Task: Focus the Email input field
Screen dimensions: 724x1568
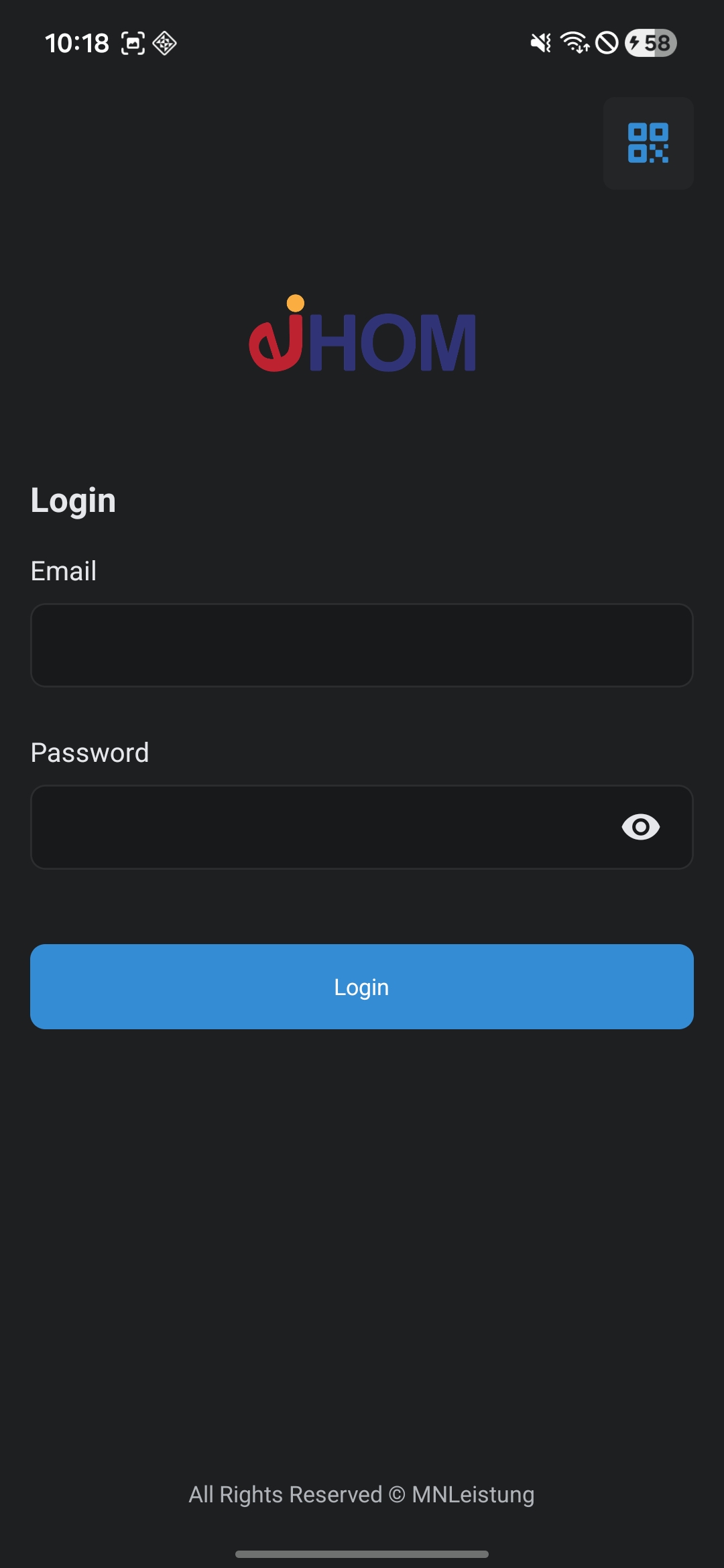Action: (x=362, y=645)
